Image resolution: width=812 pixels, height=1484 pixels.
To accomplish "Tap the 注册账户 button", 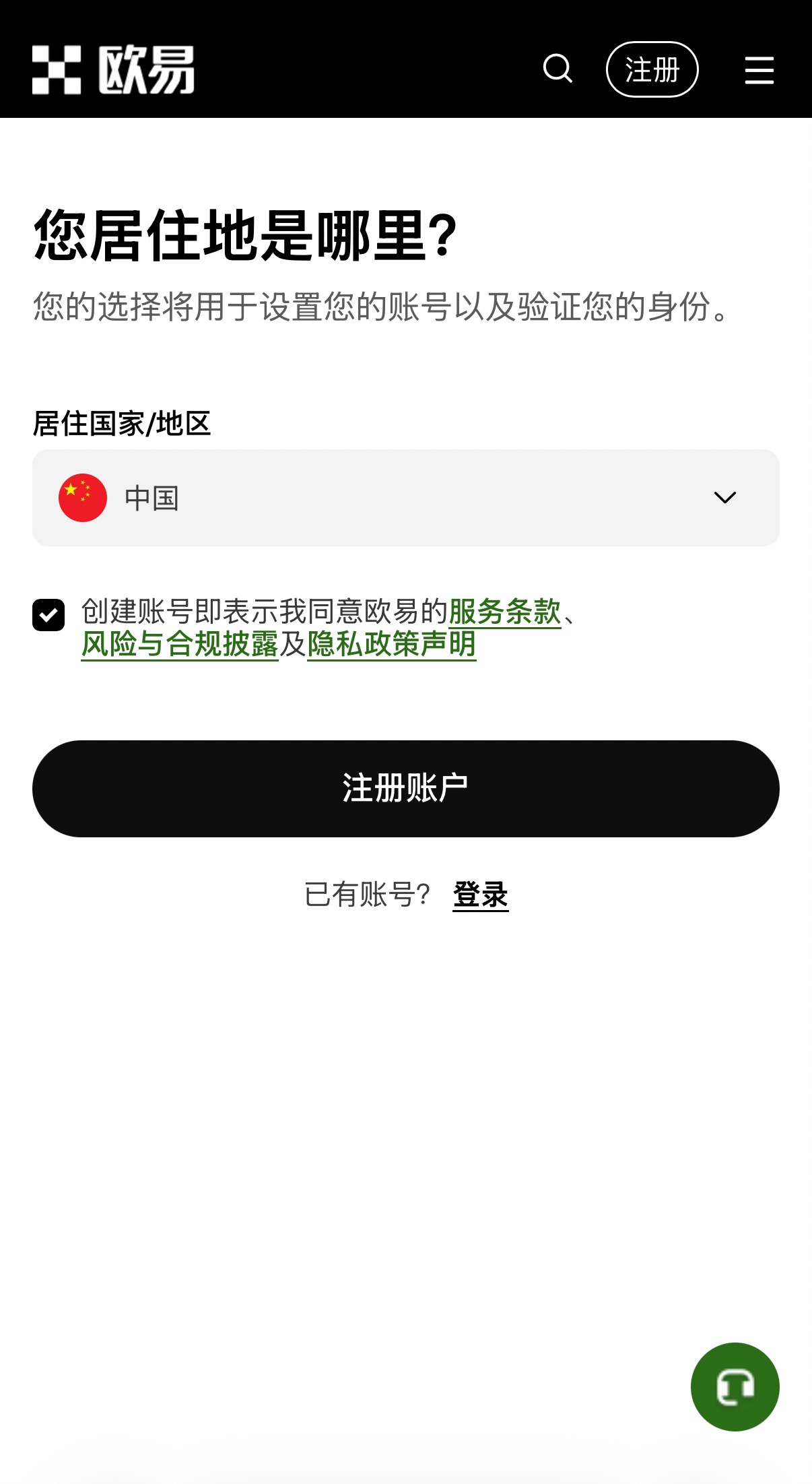I will [405, 788].
